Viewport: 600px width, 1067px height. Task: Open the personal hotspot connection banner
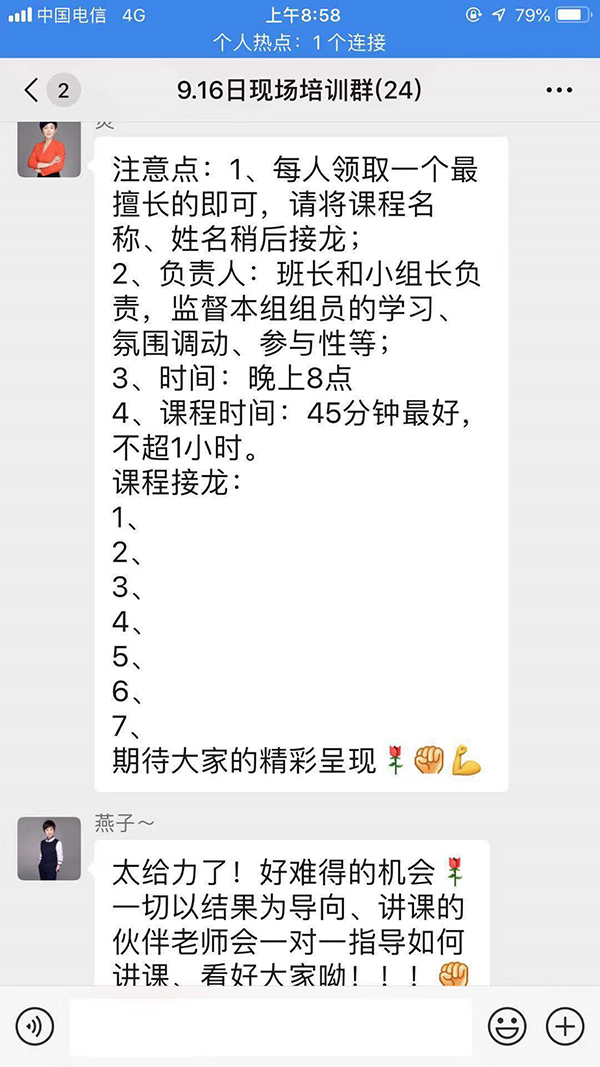pyautogui.click(x=300, y=43)
